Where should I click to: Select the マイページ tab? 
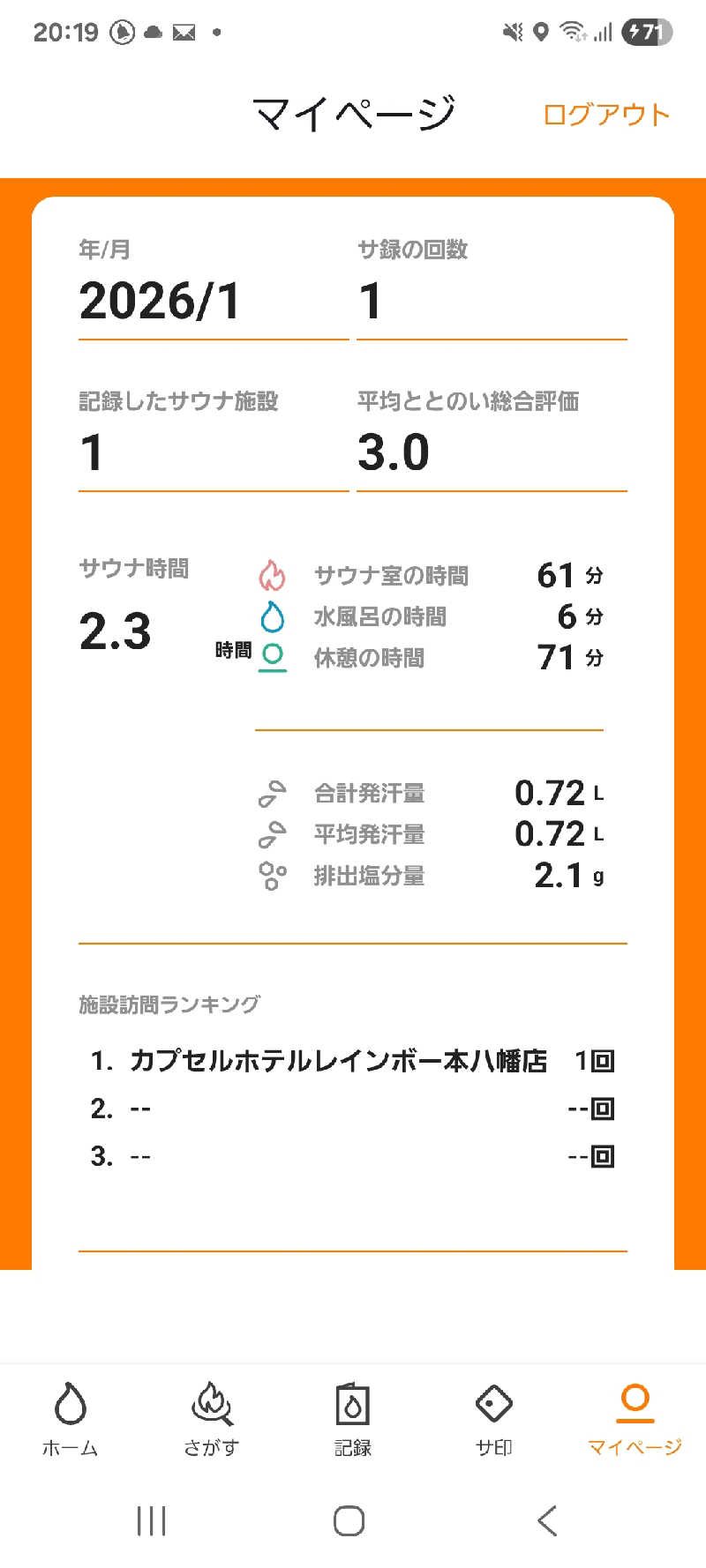tap(635, 1417)
